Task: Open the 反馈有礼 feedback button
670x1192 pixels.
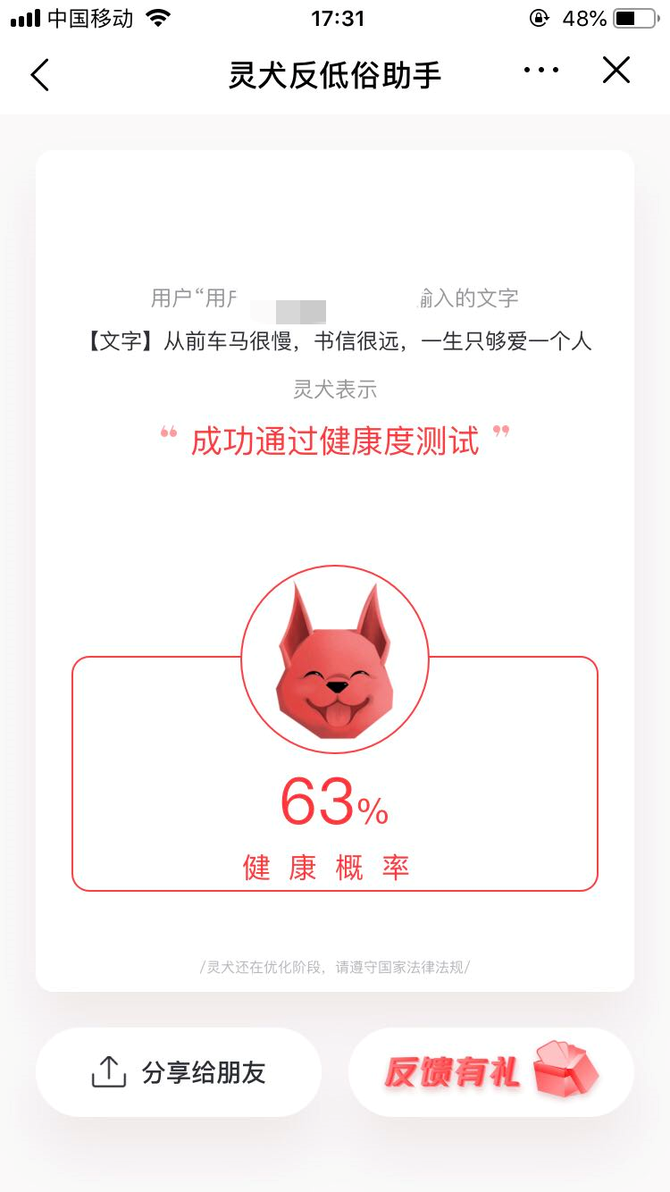Action: tap(491, 1072)
